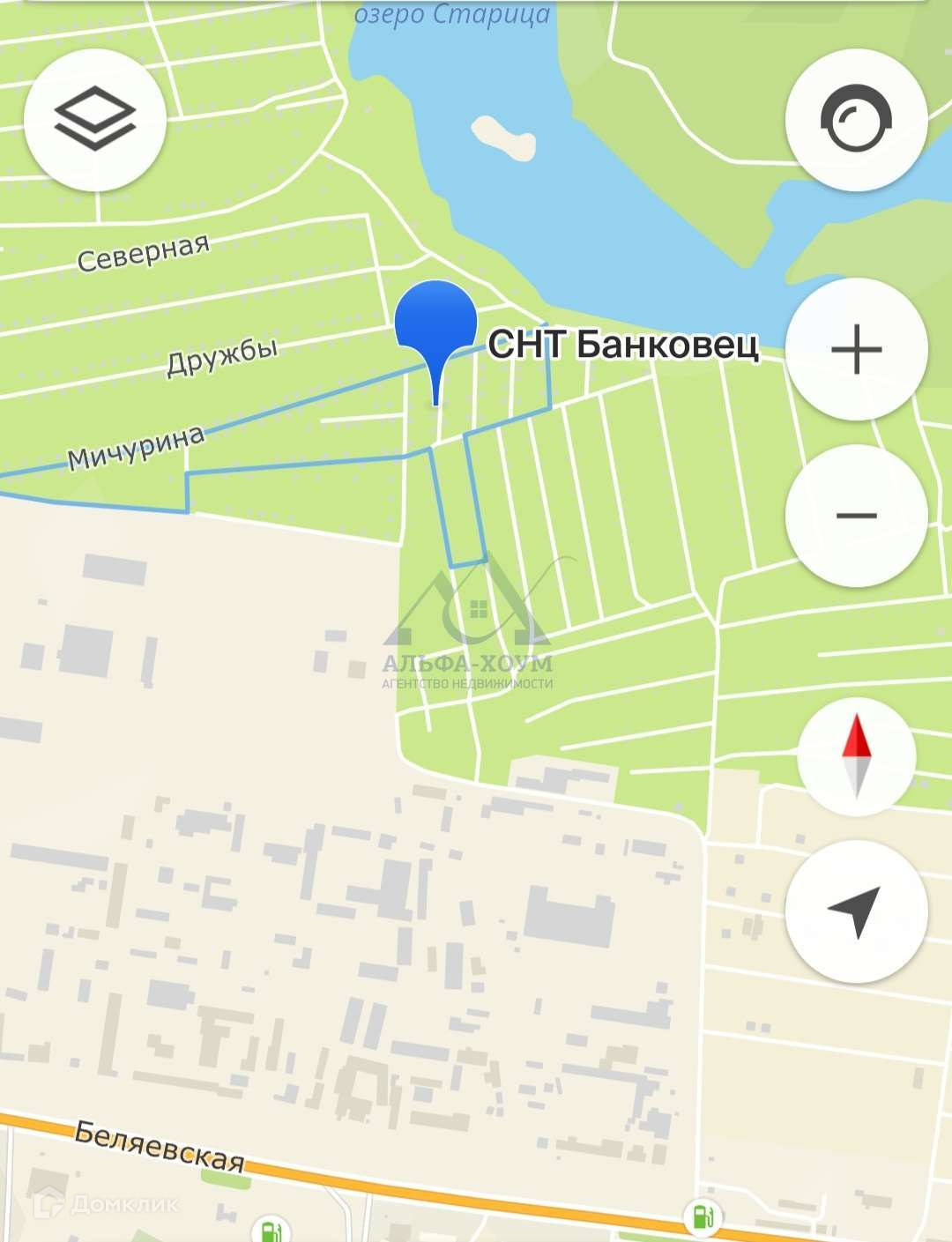Screen dimensions: 952x1242
Task: Reset map orientation with the compass
Action: 856,756
